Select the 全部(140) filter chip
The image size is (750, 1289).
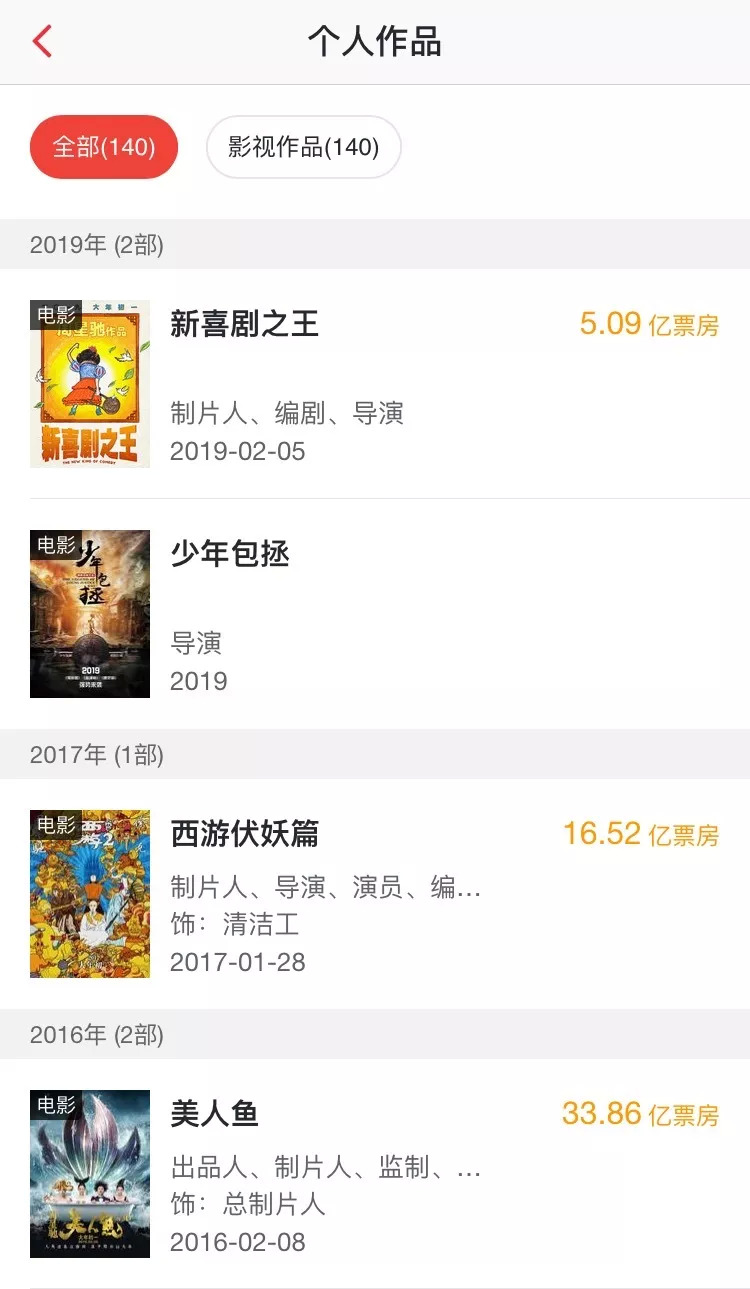(x=104, y=147)
